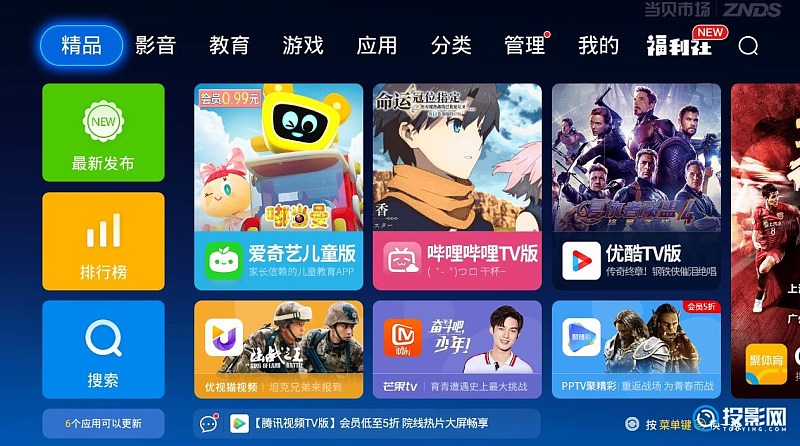Open the 分类 tab
800x446 pixels.
451,45
